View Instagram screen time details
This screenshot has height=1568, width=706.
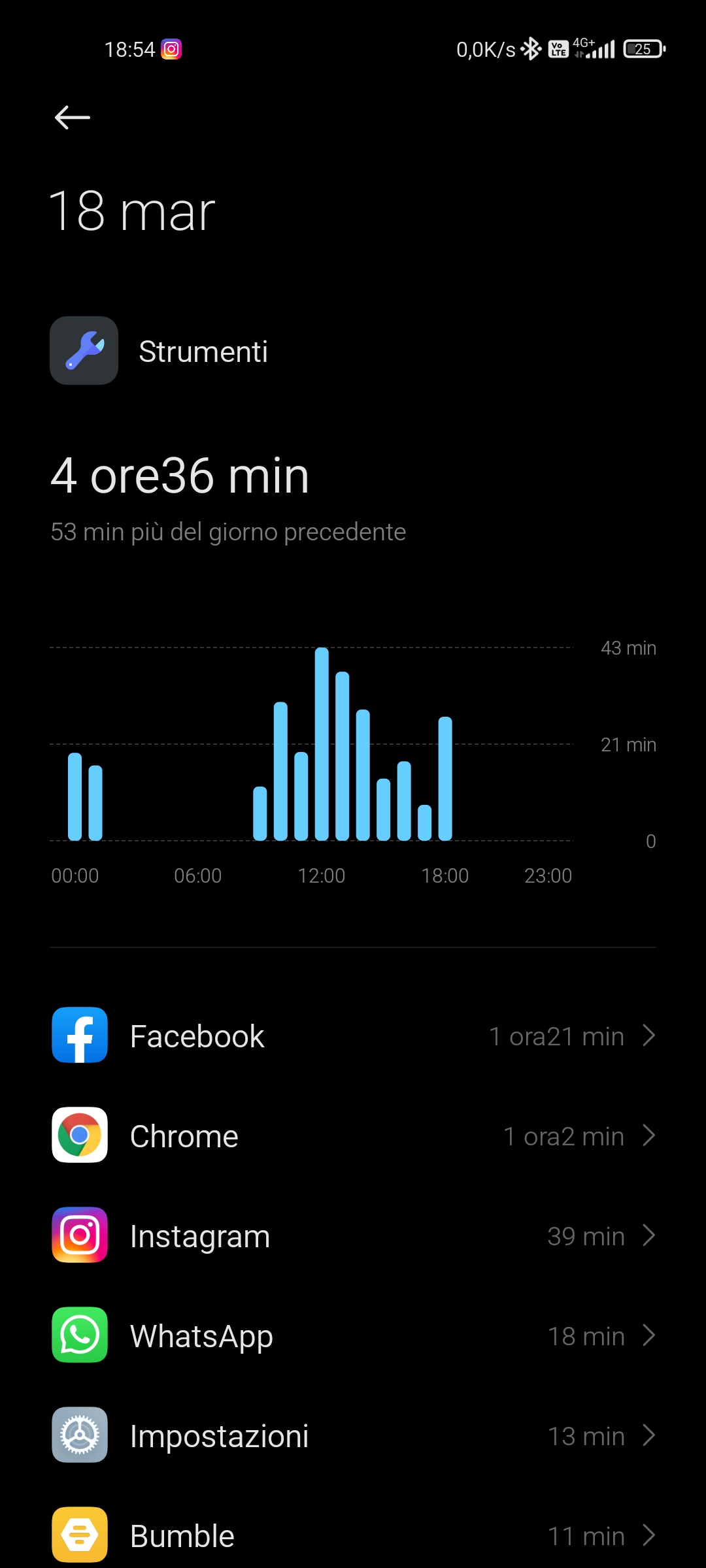(x=353, y=1236)
